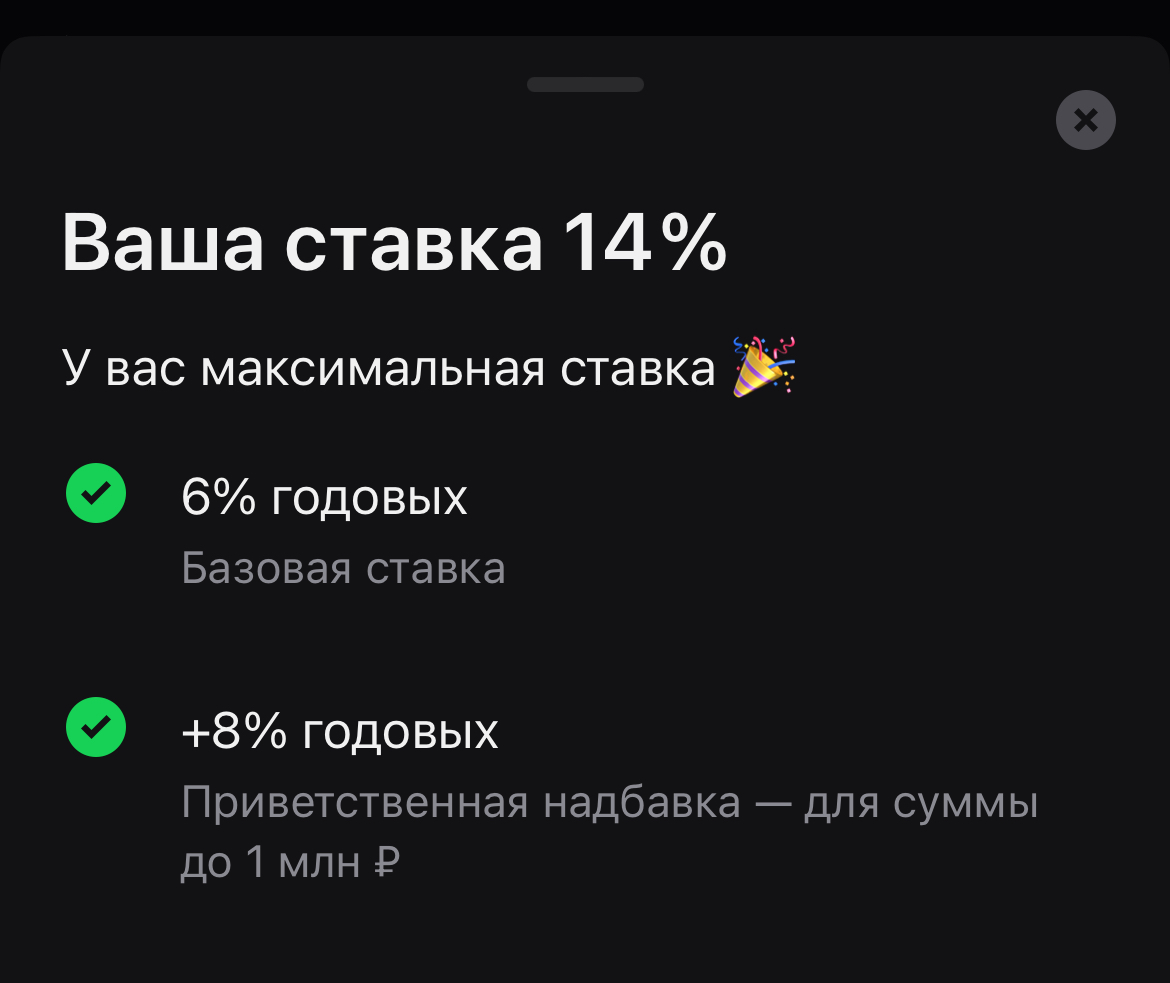The height and width of the screenshot is (983, 1170).
Task: Close the rate details sheet
Action: 1085,120
